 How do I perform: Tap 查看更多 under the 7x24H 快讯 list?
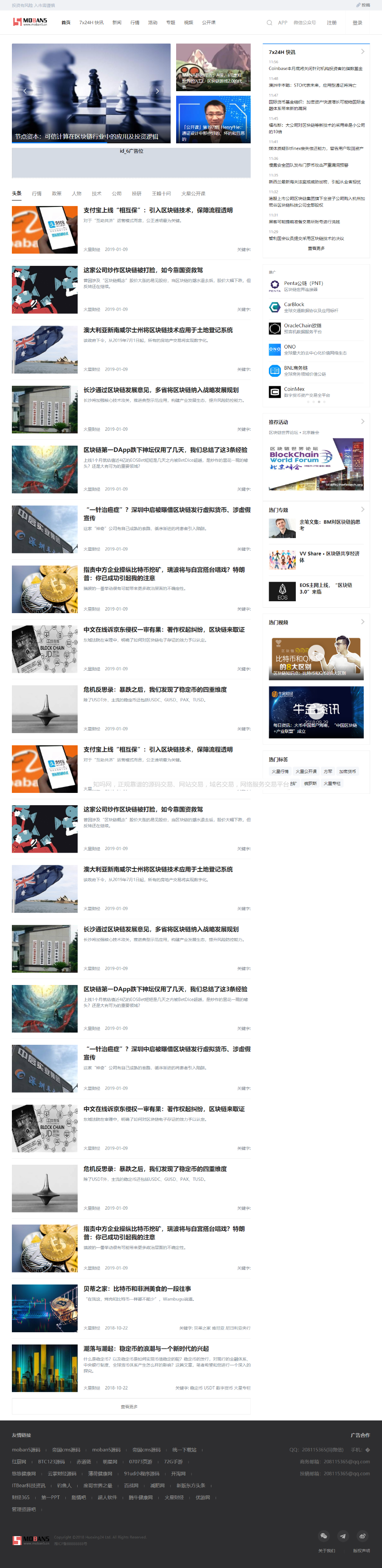316,248
